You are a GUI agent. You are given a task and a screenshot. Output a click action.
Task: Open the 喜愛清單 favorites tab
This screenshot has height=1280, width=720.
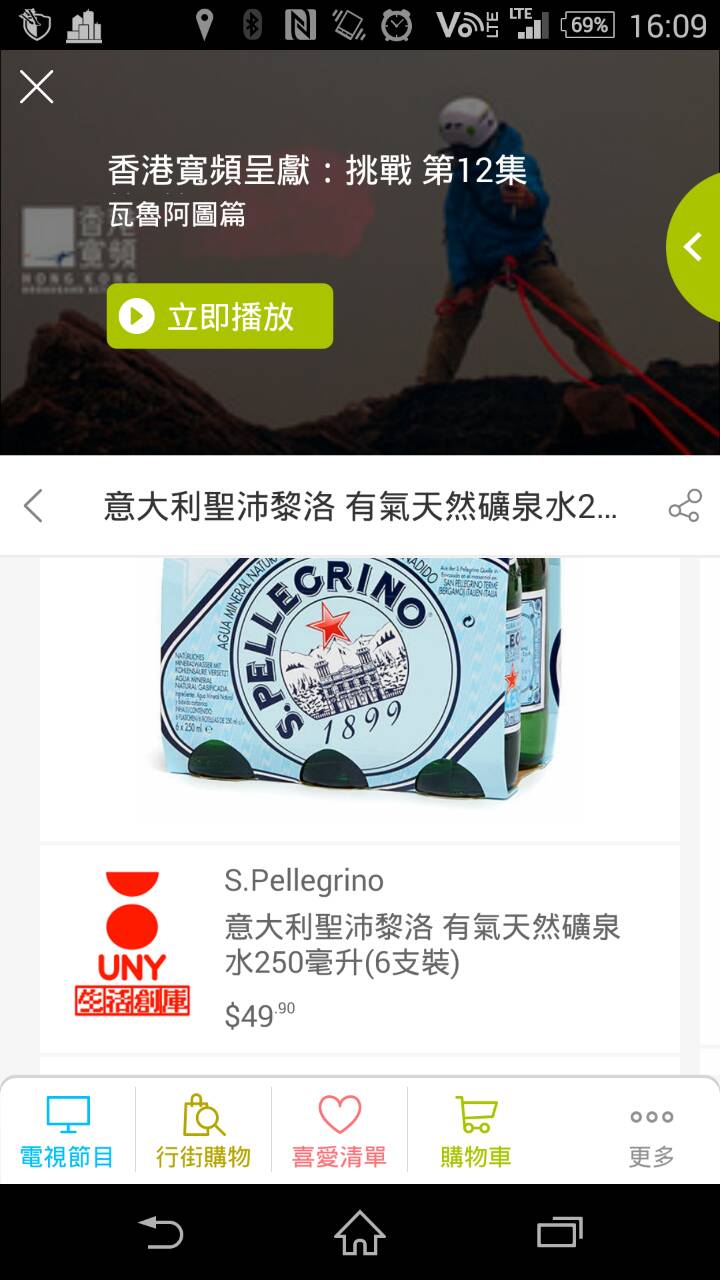339,1132
